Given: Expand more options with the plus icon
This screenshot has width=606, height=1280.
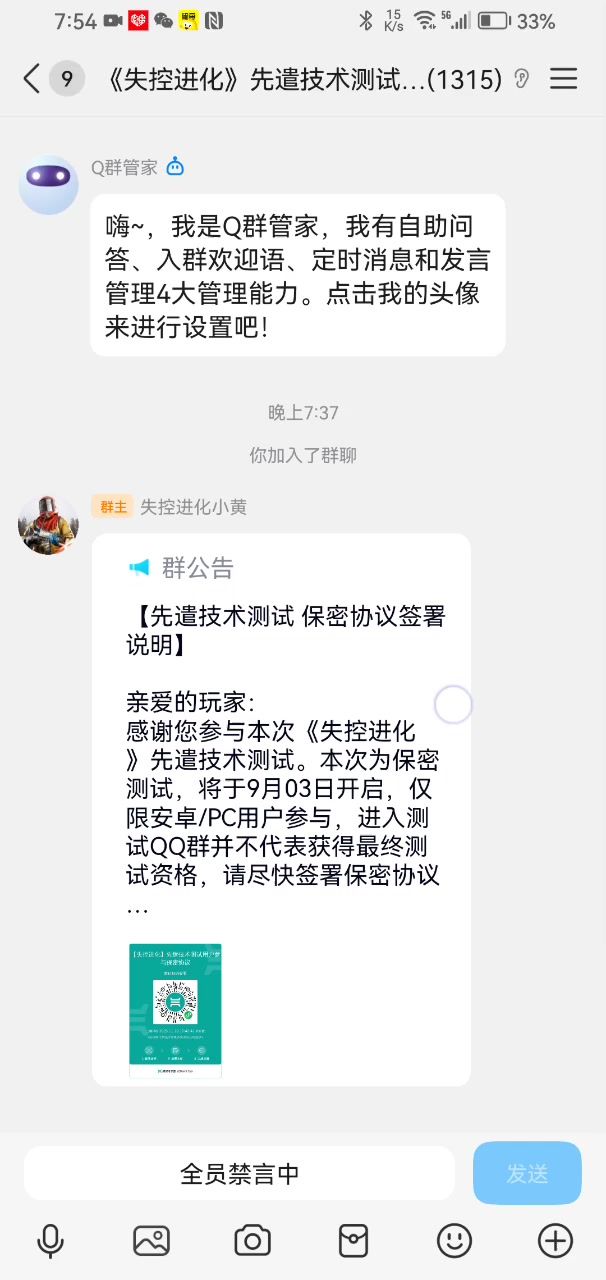Looking at the screenshot, I should click(555, 1241).
